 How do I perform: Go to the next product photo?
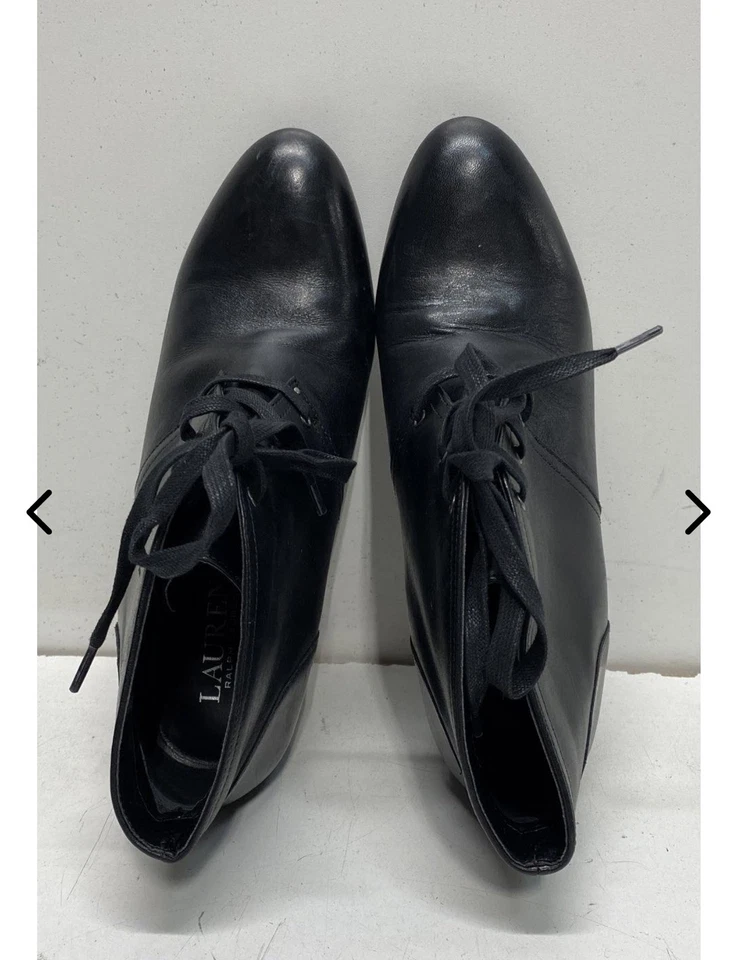pos(697,512)
